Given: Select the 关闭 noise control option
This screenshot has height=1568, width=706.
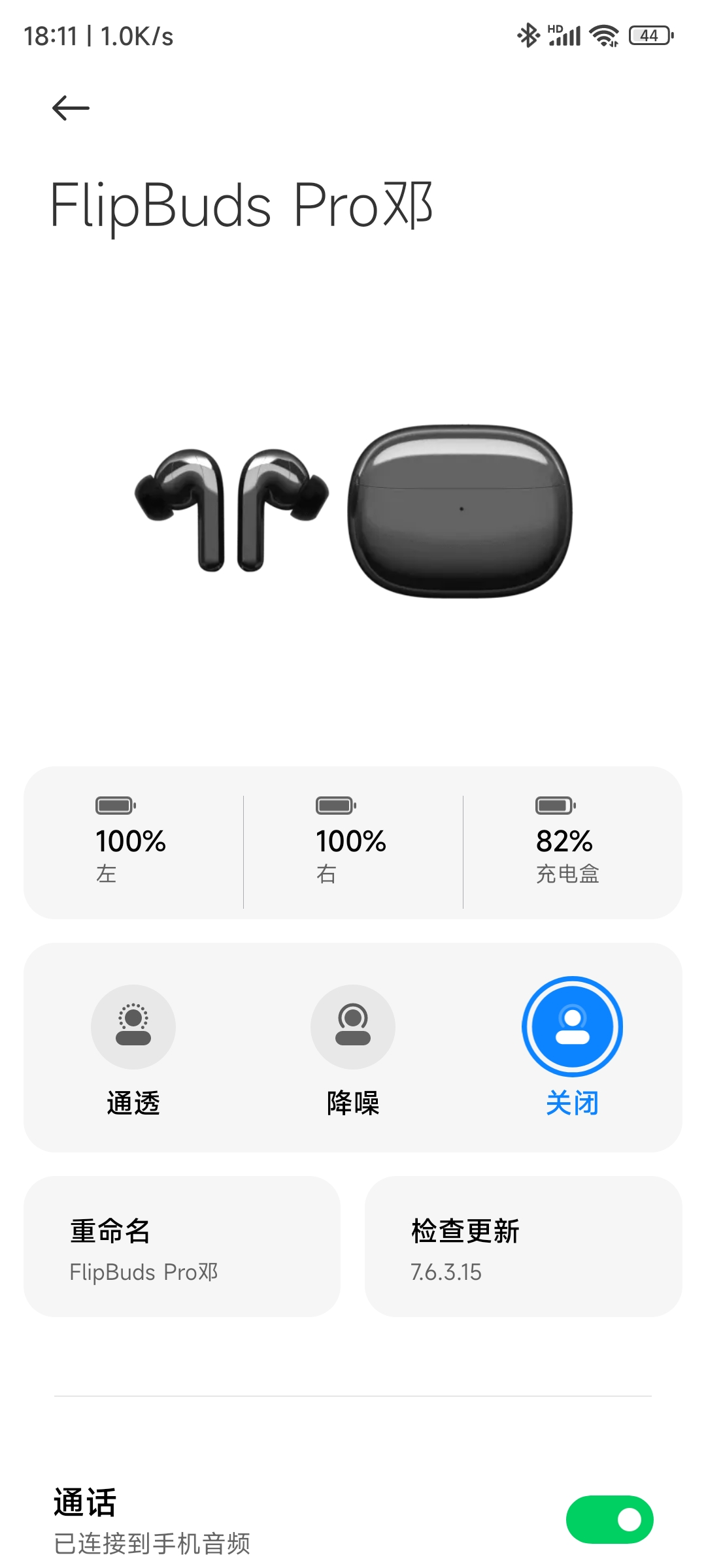Looking at the screenshot, I should point(572,1027).
